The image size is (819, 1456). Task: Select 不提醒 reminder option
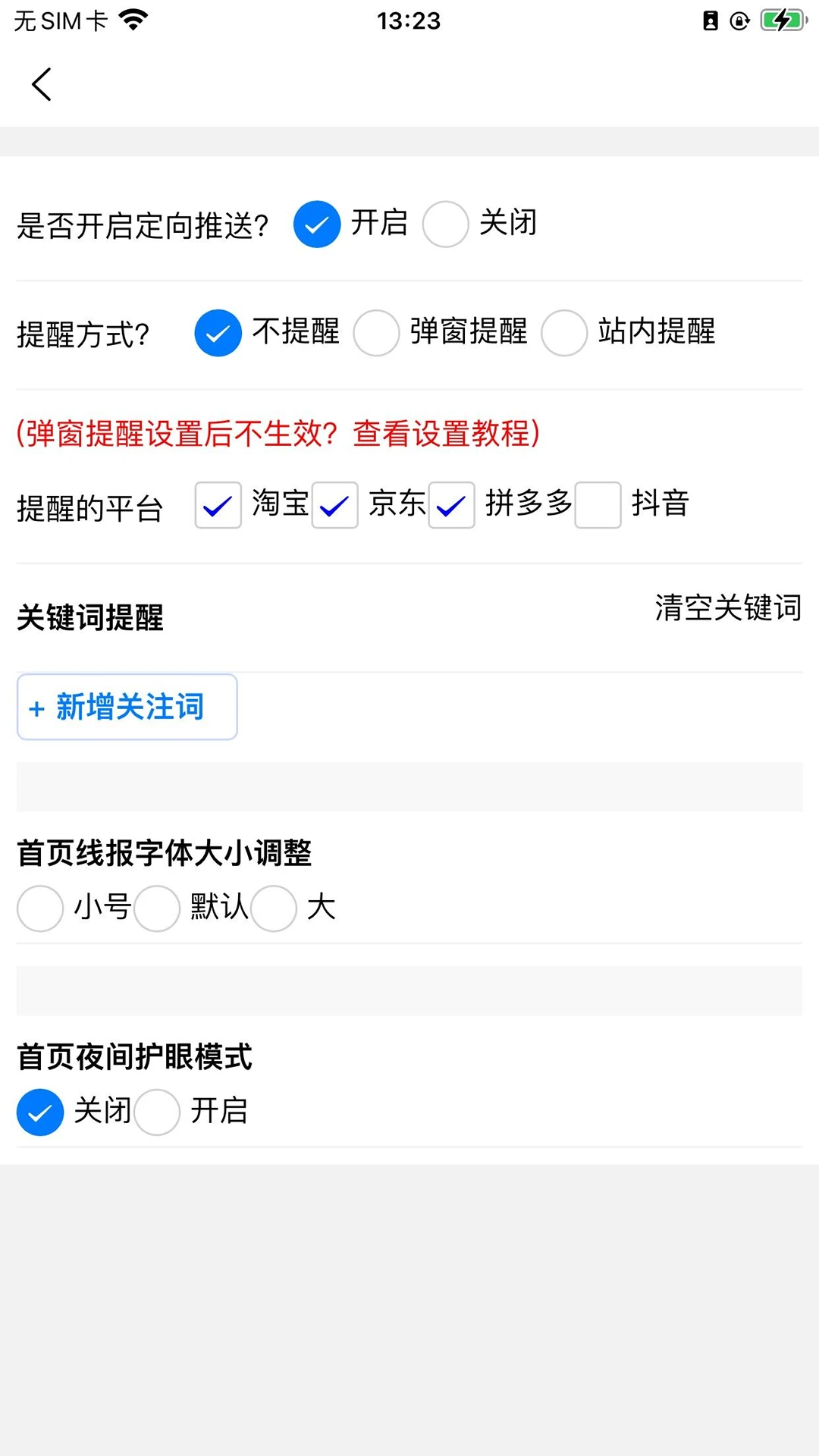point(218,333)
